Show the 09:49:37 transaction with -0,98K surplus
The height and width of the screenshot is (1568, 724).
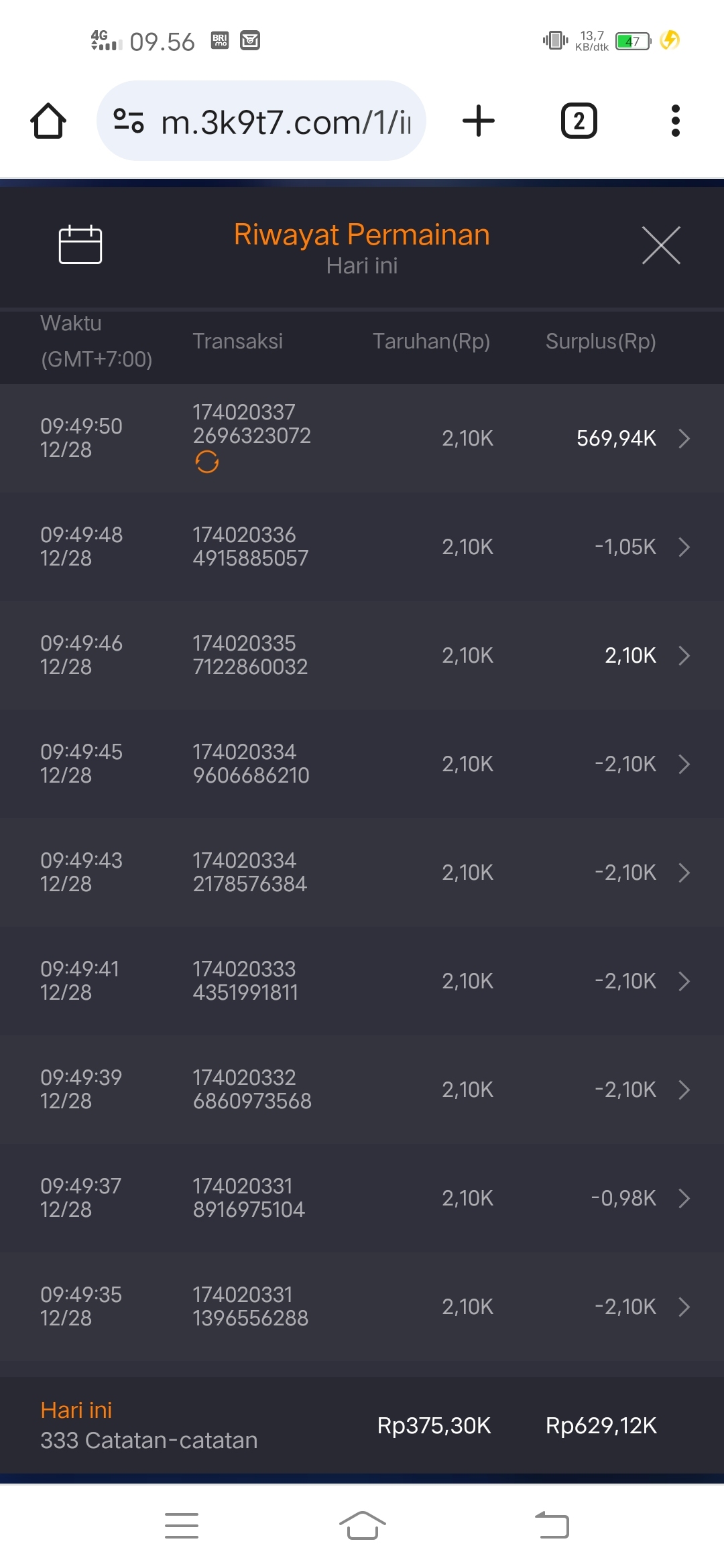(362, 1198)
